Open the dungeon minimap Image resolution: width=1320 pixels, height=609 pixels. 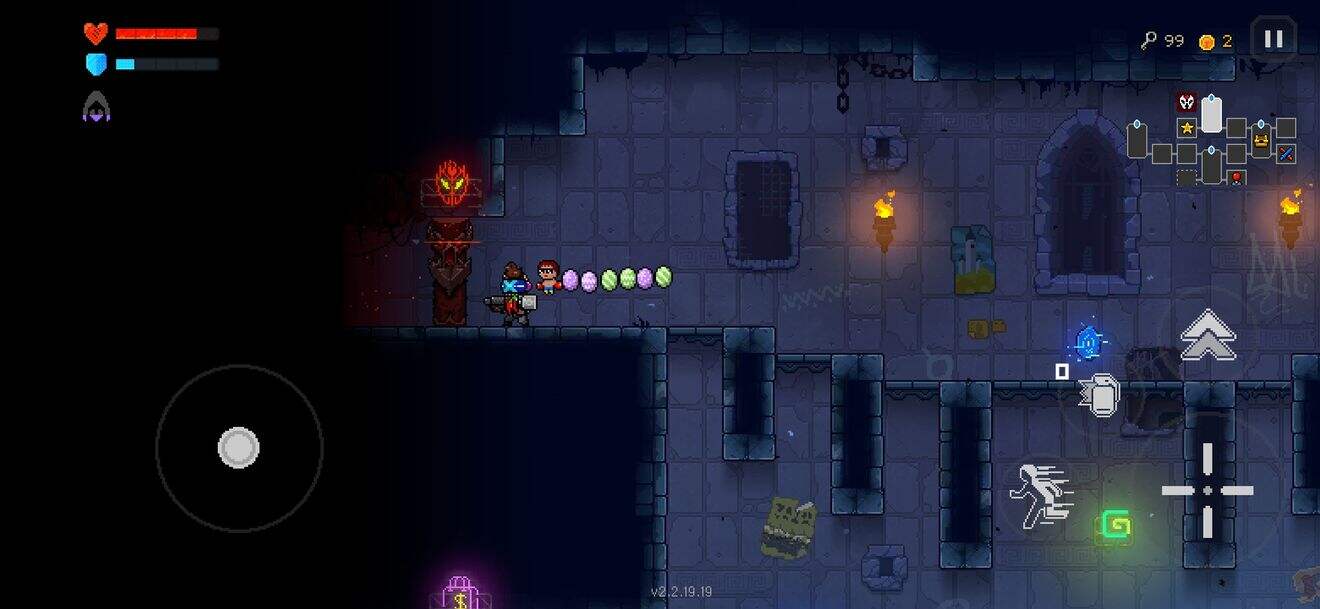pos(1211,140)
